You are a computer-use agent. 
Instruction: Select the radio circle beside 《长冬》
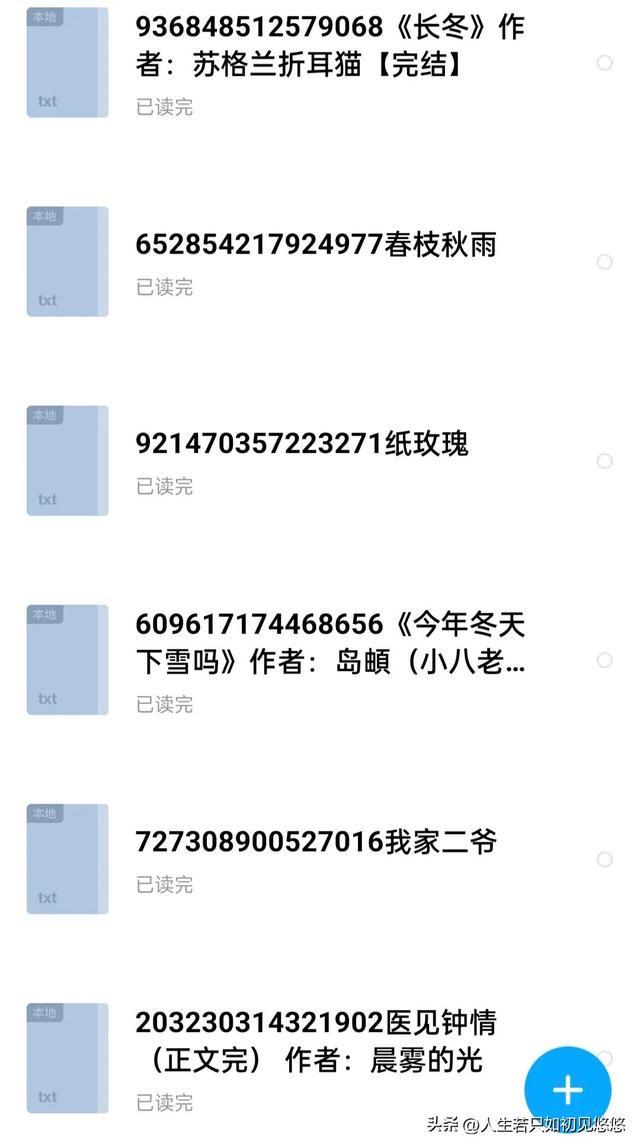coord(604,63)
